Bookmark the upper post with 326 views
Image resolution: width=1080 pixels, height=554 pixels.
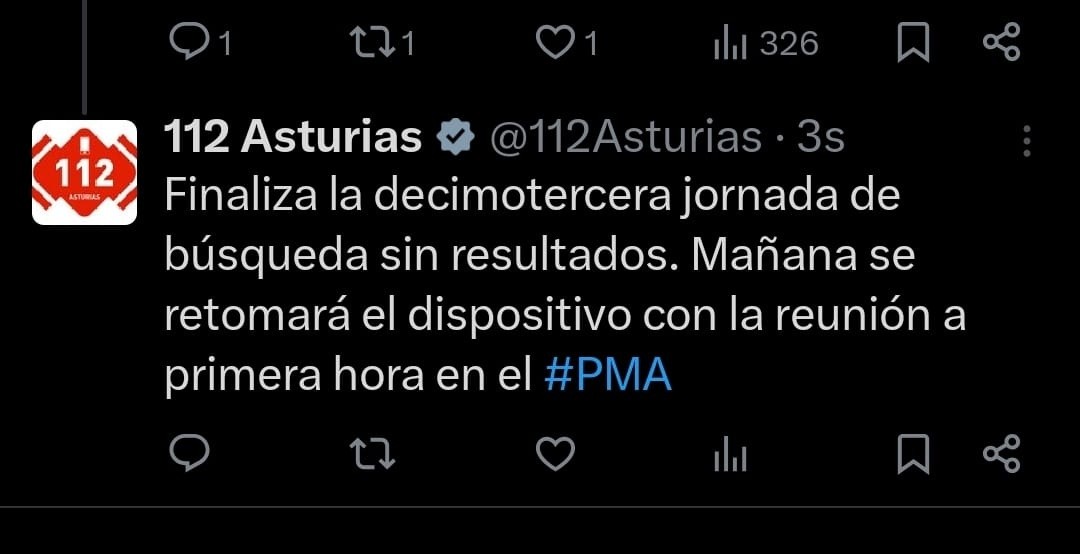[912, 43]
